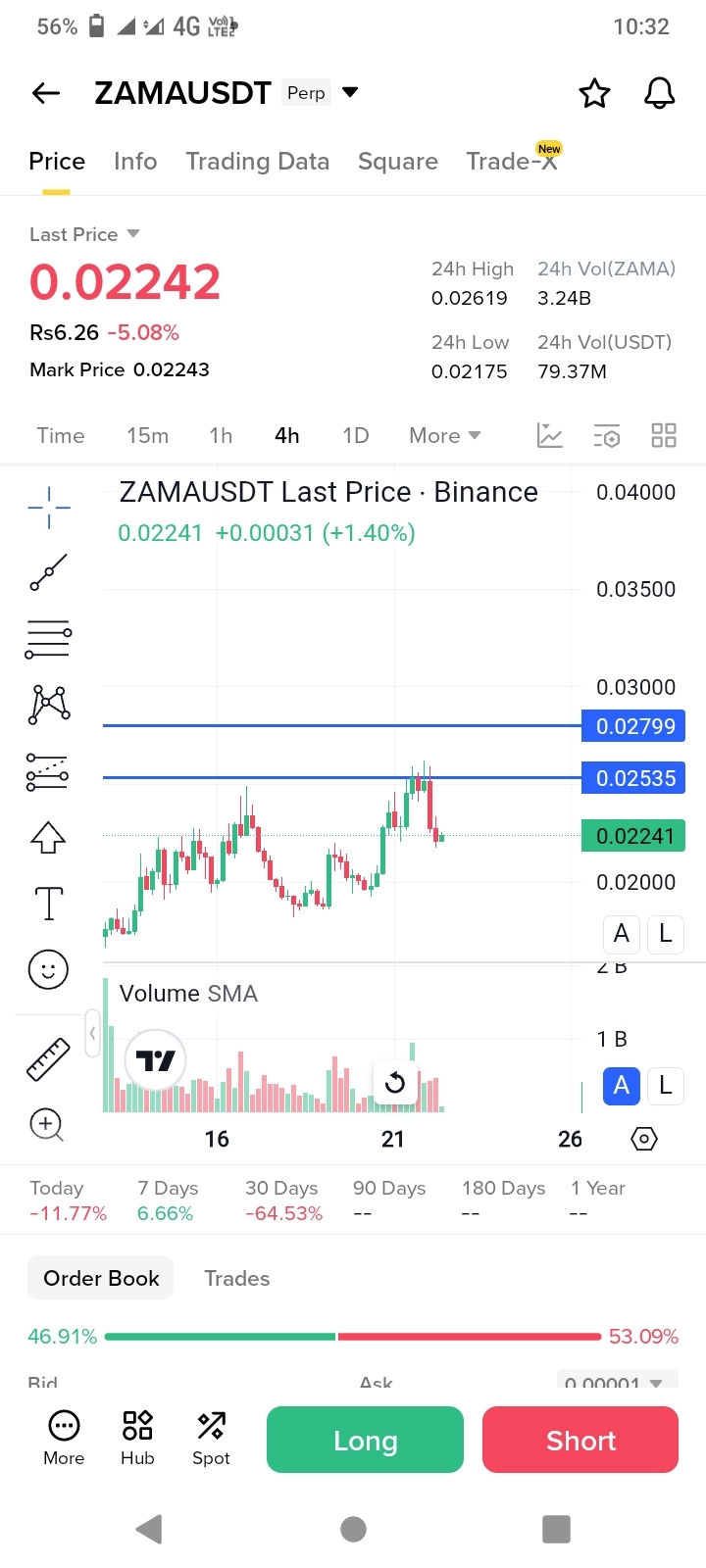The height and width of the screenshot is (1568, 706).
Task: Switch to the Trades list
Action: tap(236, 1278)
